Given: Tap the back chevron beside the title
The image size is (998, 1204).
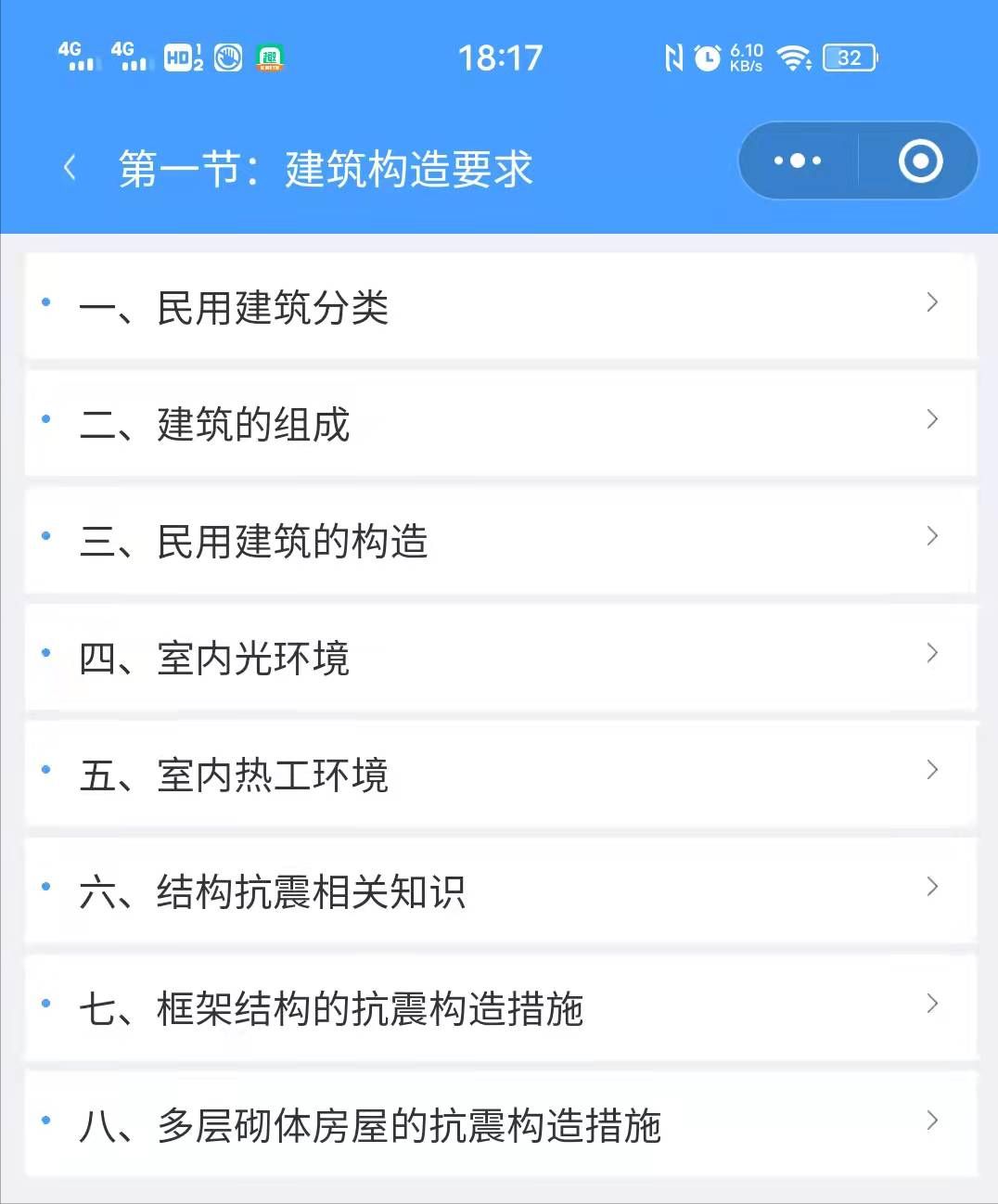Looking at the screenshot, I should click(68, 168).
